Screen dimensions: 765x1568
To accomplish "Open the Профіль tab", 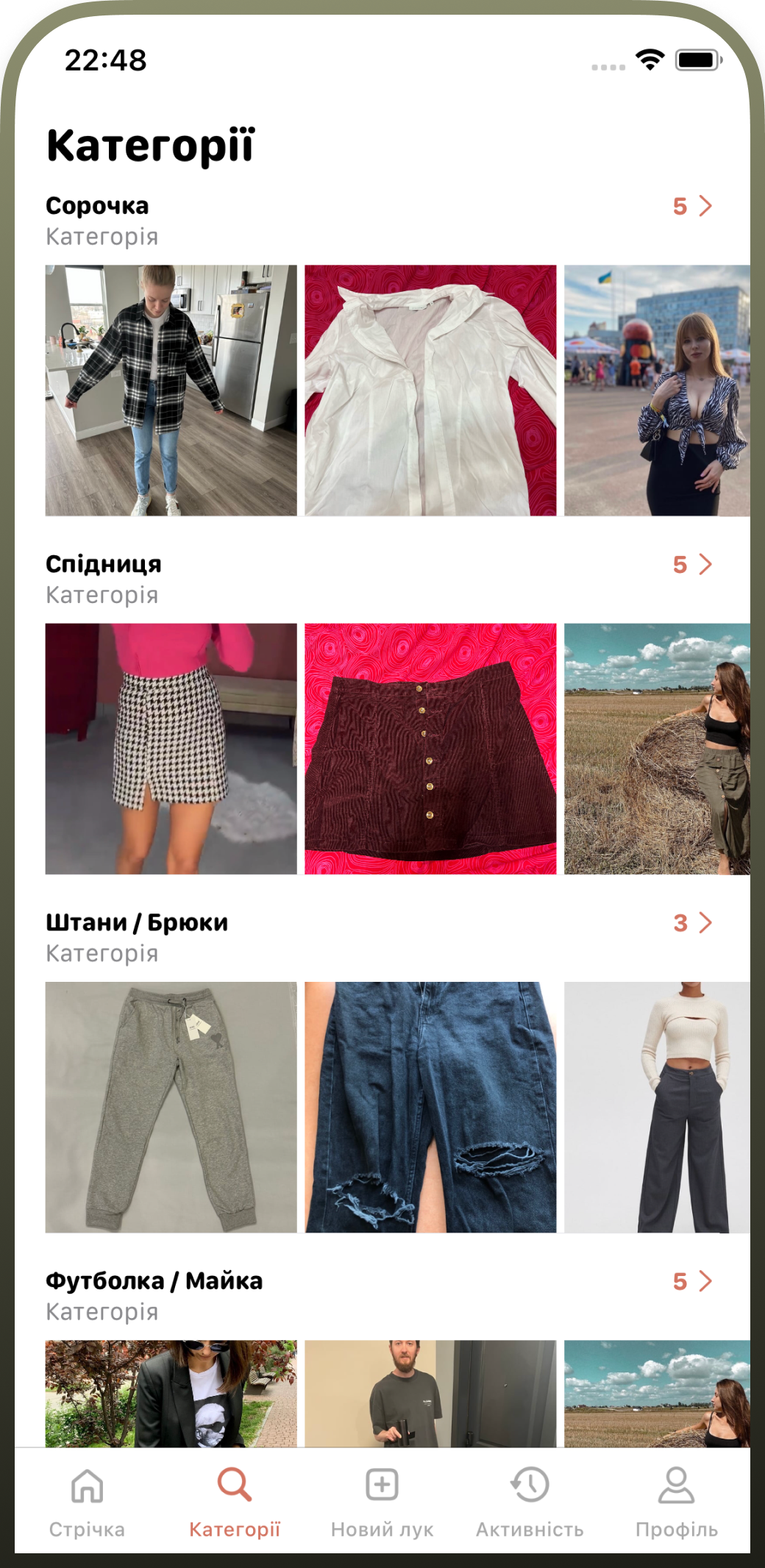I will (x=676, y=1502).
